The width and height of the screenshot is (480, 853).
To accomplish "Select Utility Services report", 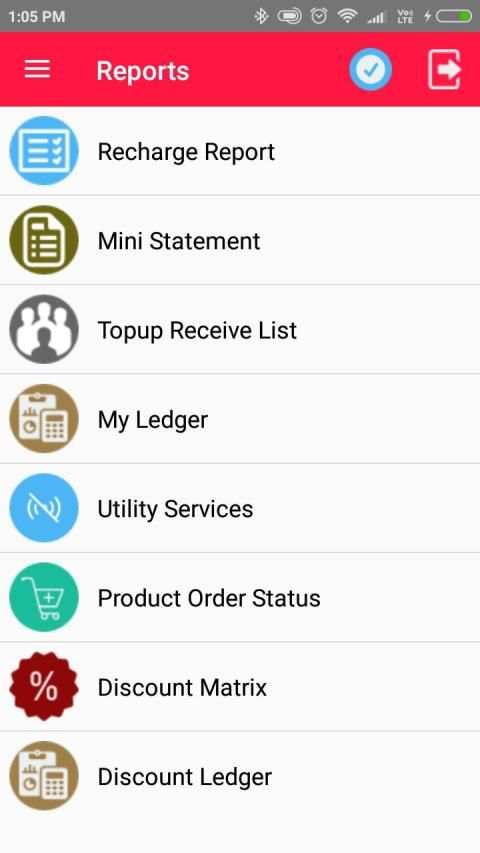I will pos(240,509).
